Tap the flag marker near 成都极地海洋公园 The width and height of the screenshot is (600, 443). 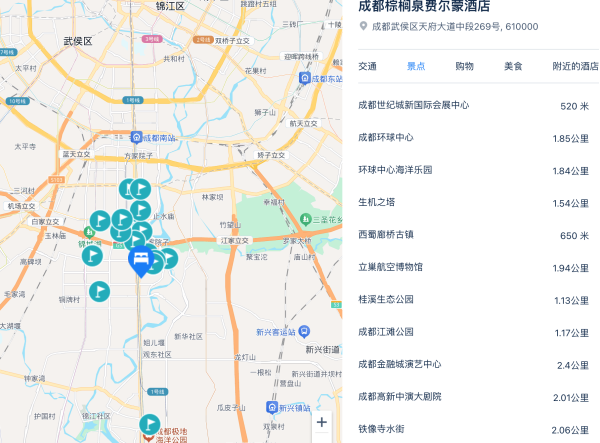(150, 424)
